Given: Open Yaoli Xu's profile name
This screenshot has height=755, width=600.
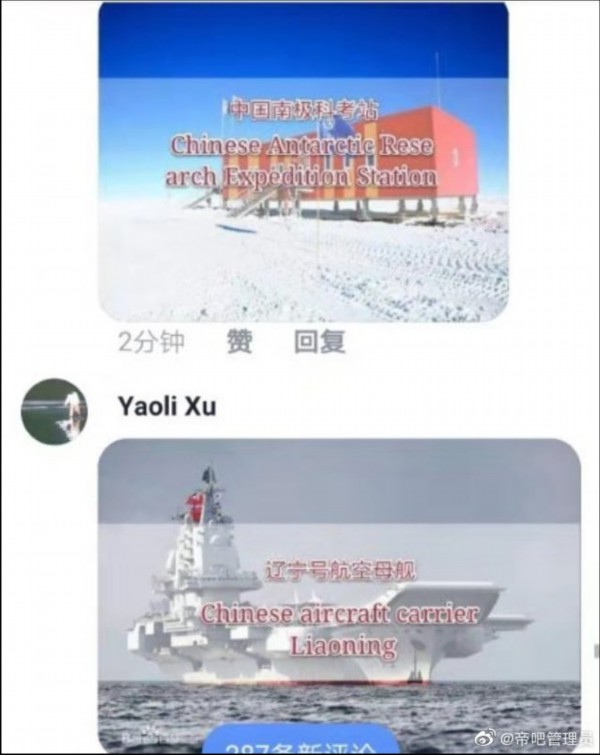Looking at the screenshot, I should 166,406.
